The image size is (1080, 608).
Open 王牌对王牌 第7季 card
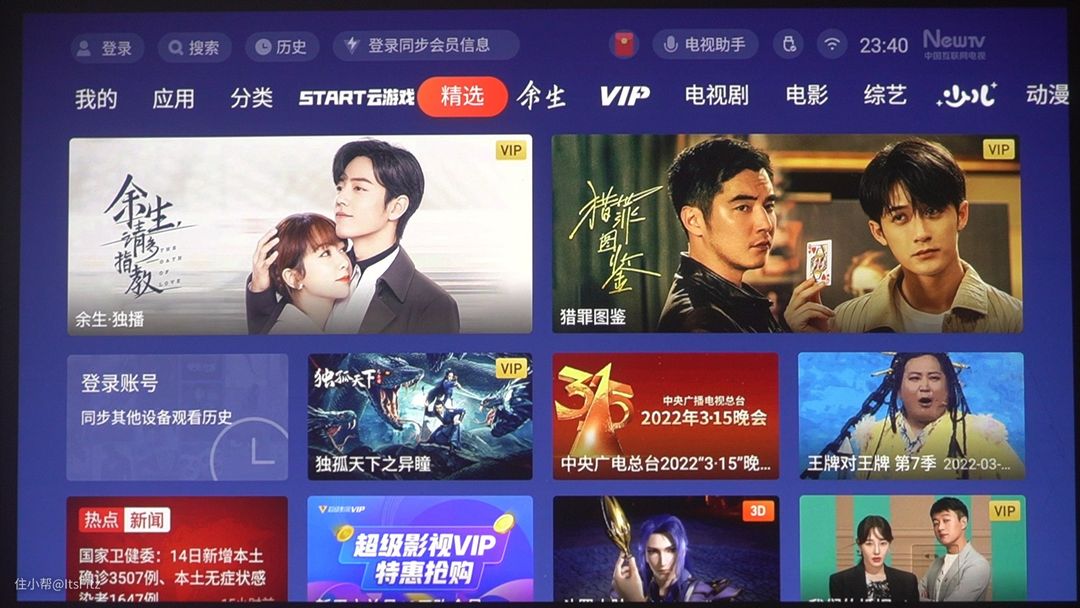tap(910, 416)
